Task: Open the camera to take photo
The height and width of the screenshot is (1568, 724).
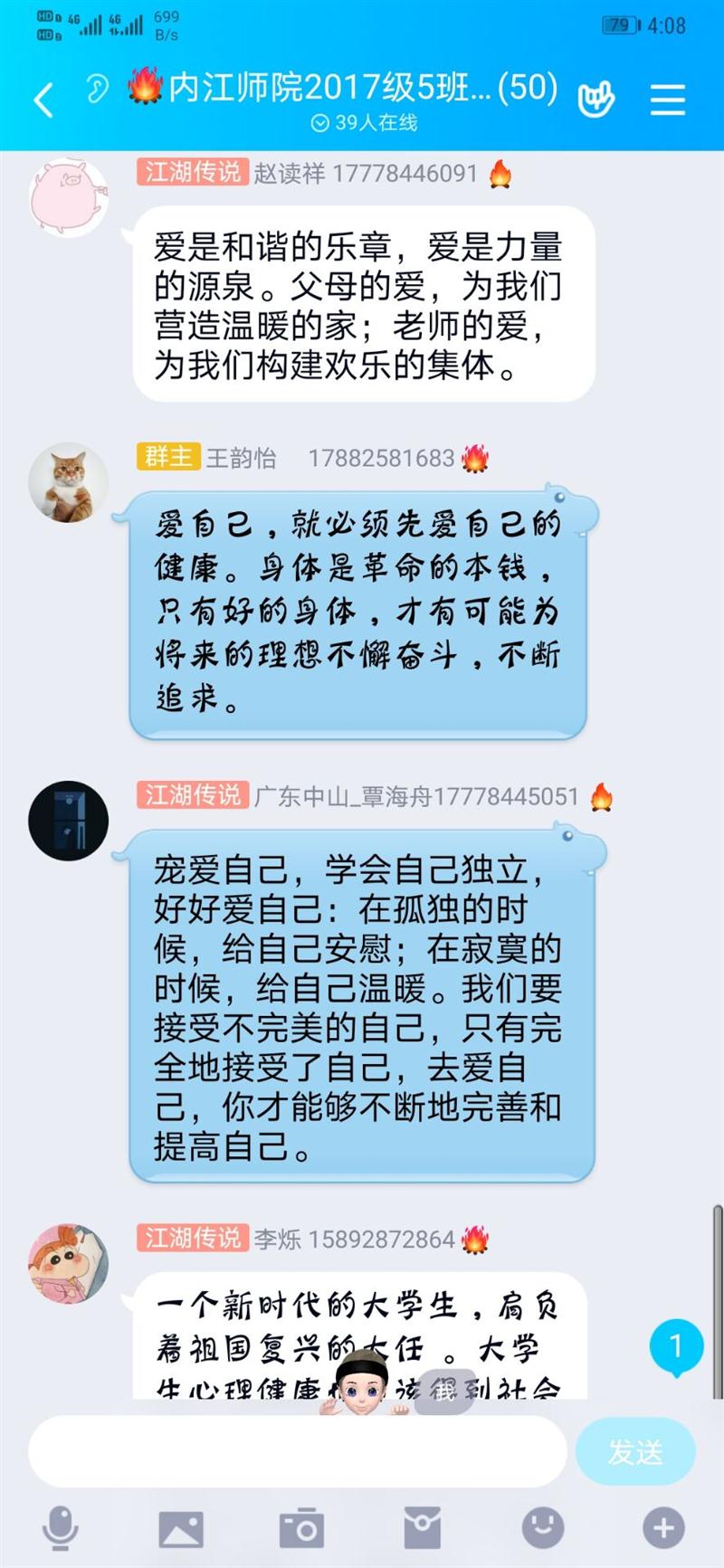Action: (x=301, y=1528)
